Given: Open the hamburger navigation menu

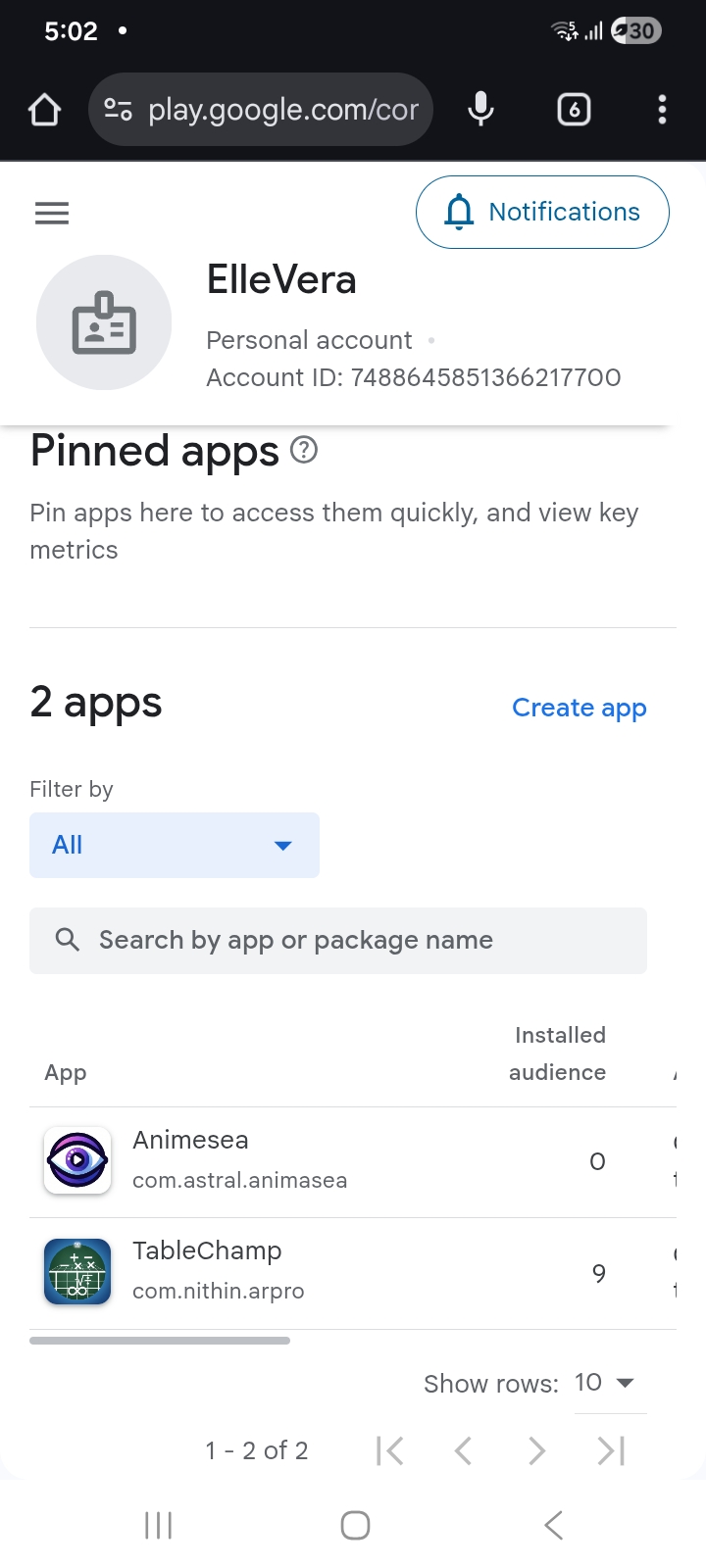Looking at the screenshot, I should click(51, 213).
